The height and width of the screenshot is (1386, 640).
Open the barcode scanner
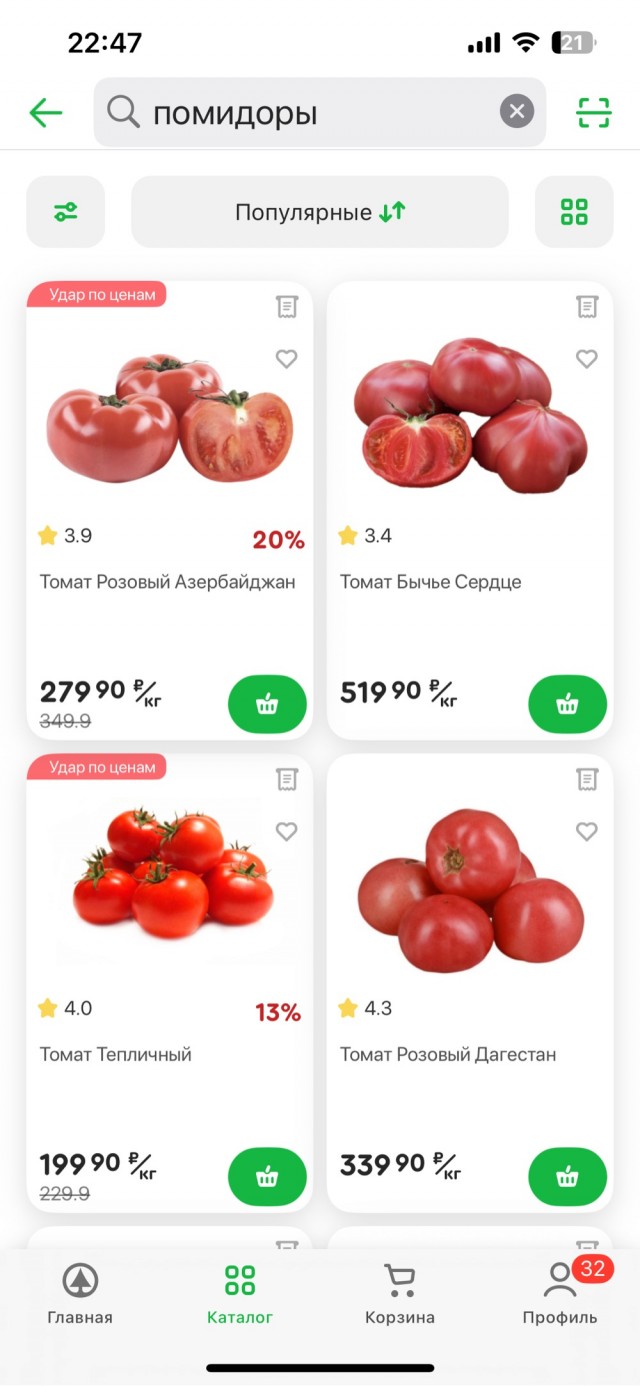[x=594, y=112]
